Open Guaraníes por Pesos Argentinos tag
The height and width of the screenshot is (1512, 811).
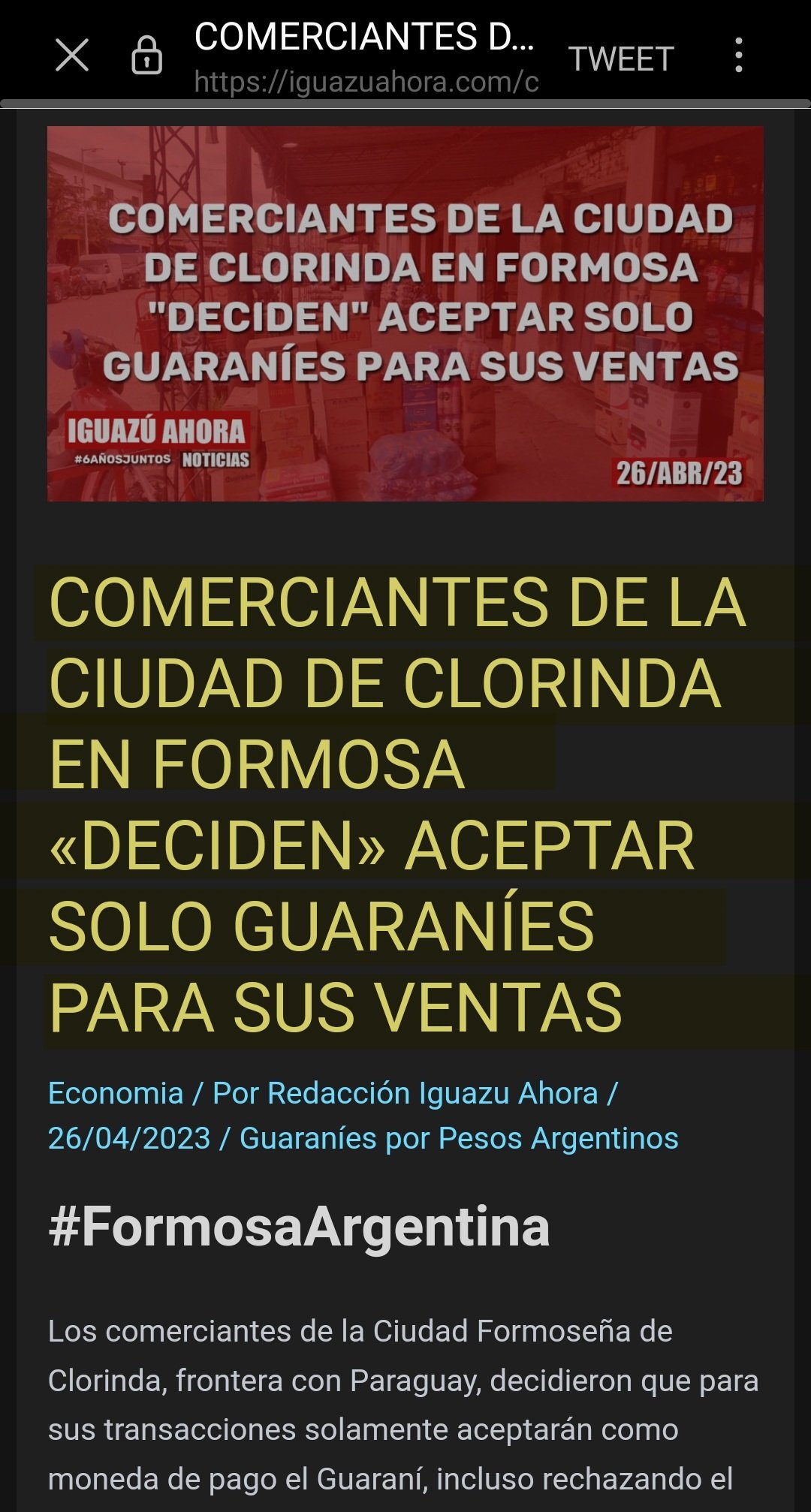[458, 1138]
